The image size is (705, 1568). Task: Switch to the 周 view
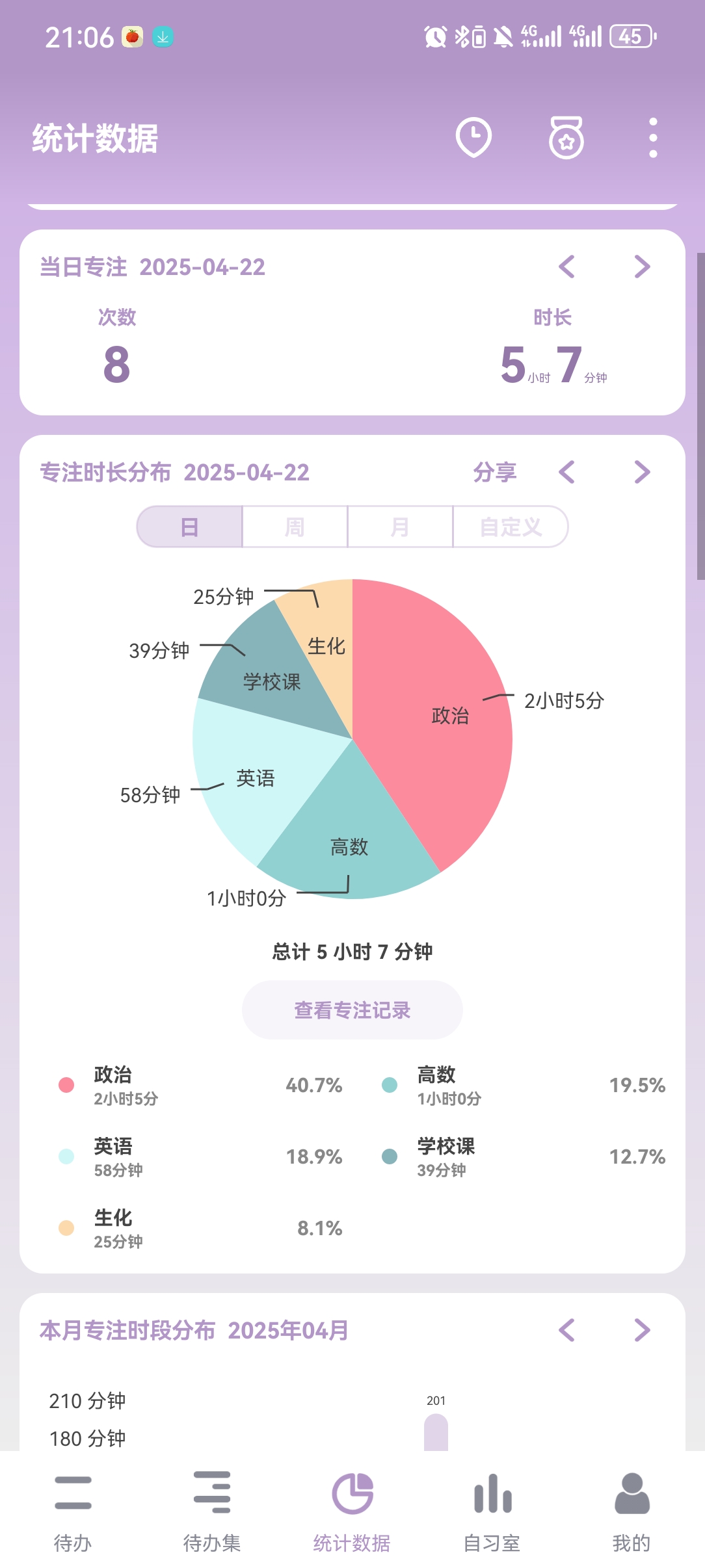pyautogui.click(x=295, y=527)
